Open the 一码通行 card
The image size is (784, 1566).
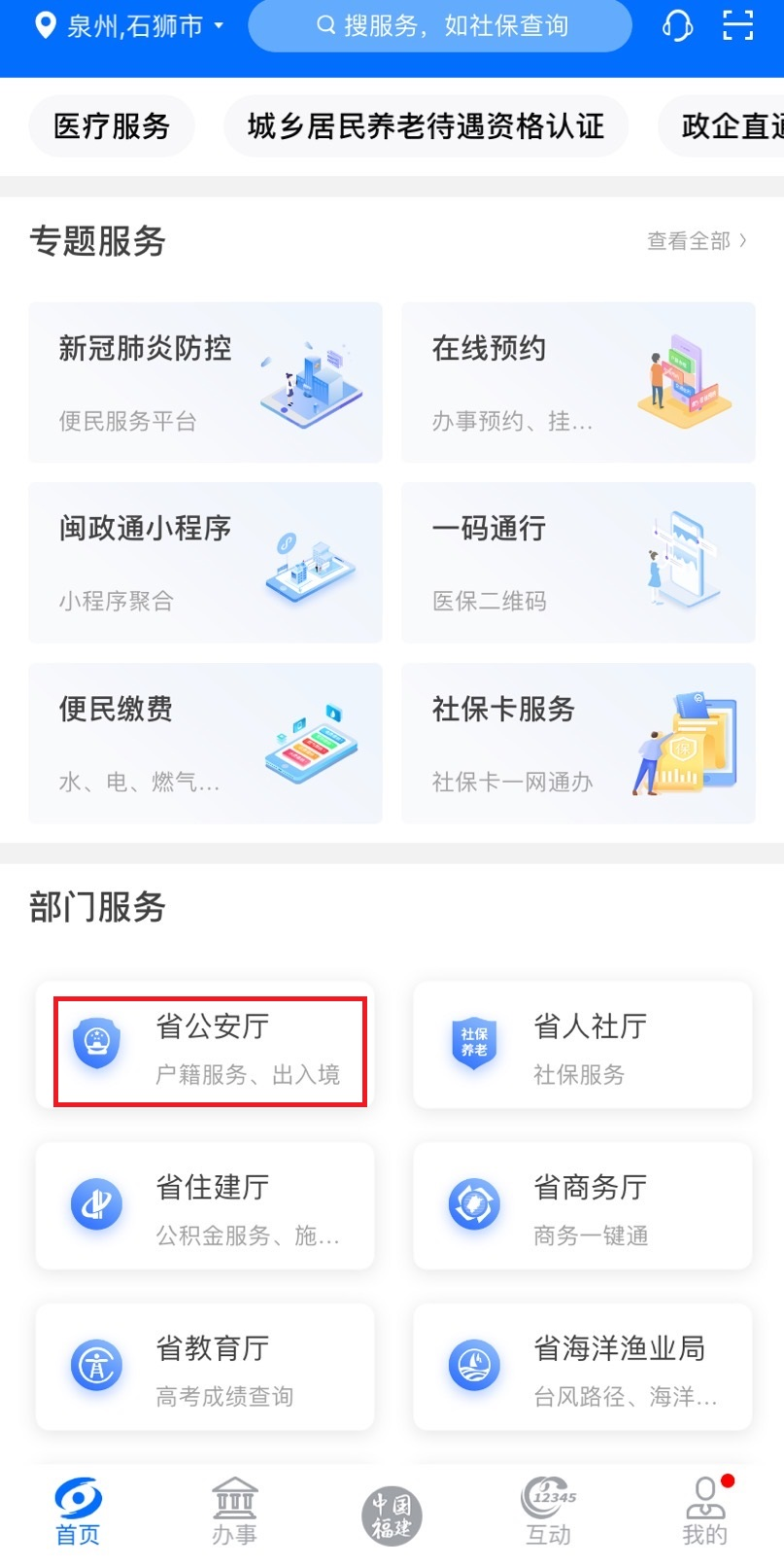point(578,563)
